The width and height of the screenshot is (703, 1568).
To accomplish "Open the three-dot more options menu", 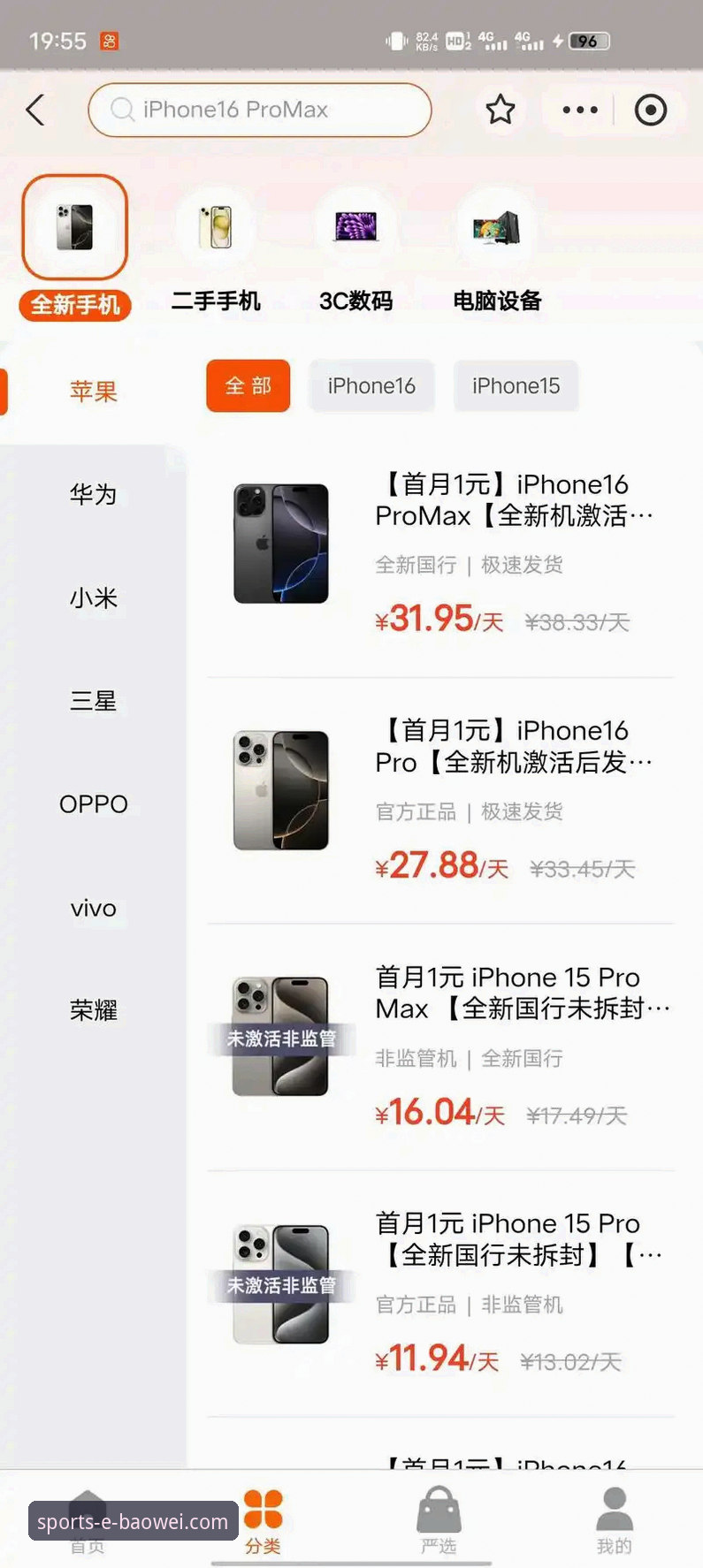I will 578,110.
